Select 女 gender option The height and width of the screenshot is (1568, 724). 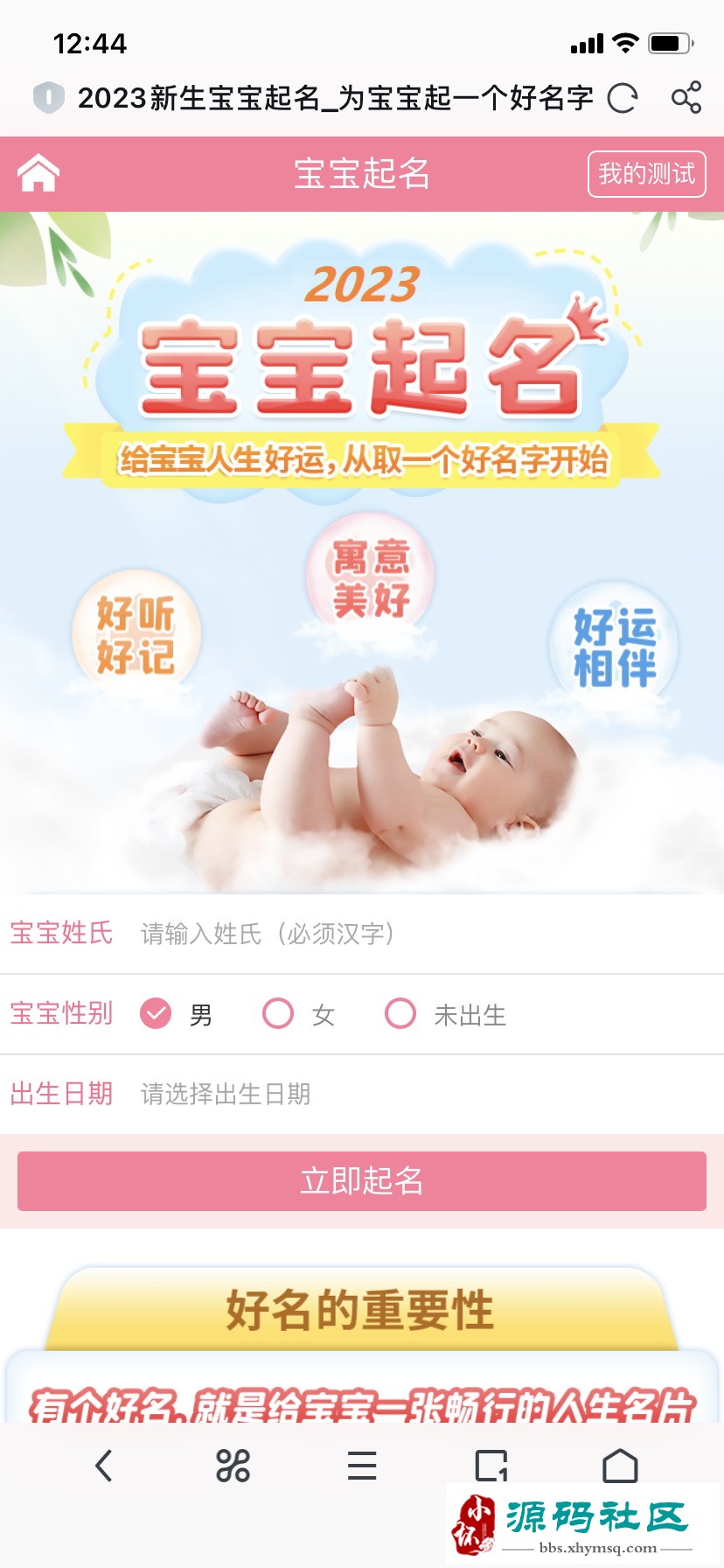click(x=279, y=1014)
